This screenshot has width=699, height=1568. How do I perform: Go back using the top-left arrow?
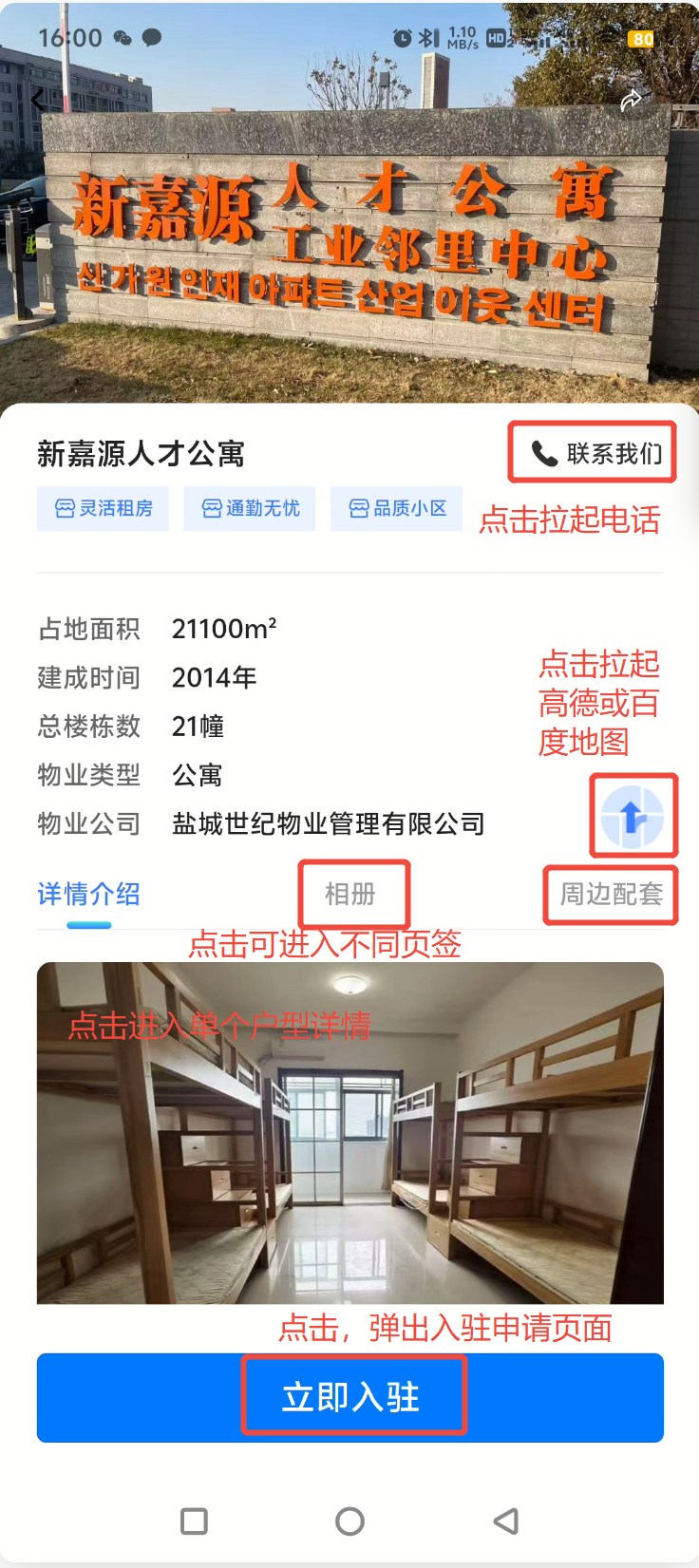tap(37, 100)
